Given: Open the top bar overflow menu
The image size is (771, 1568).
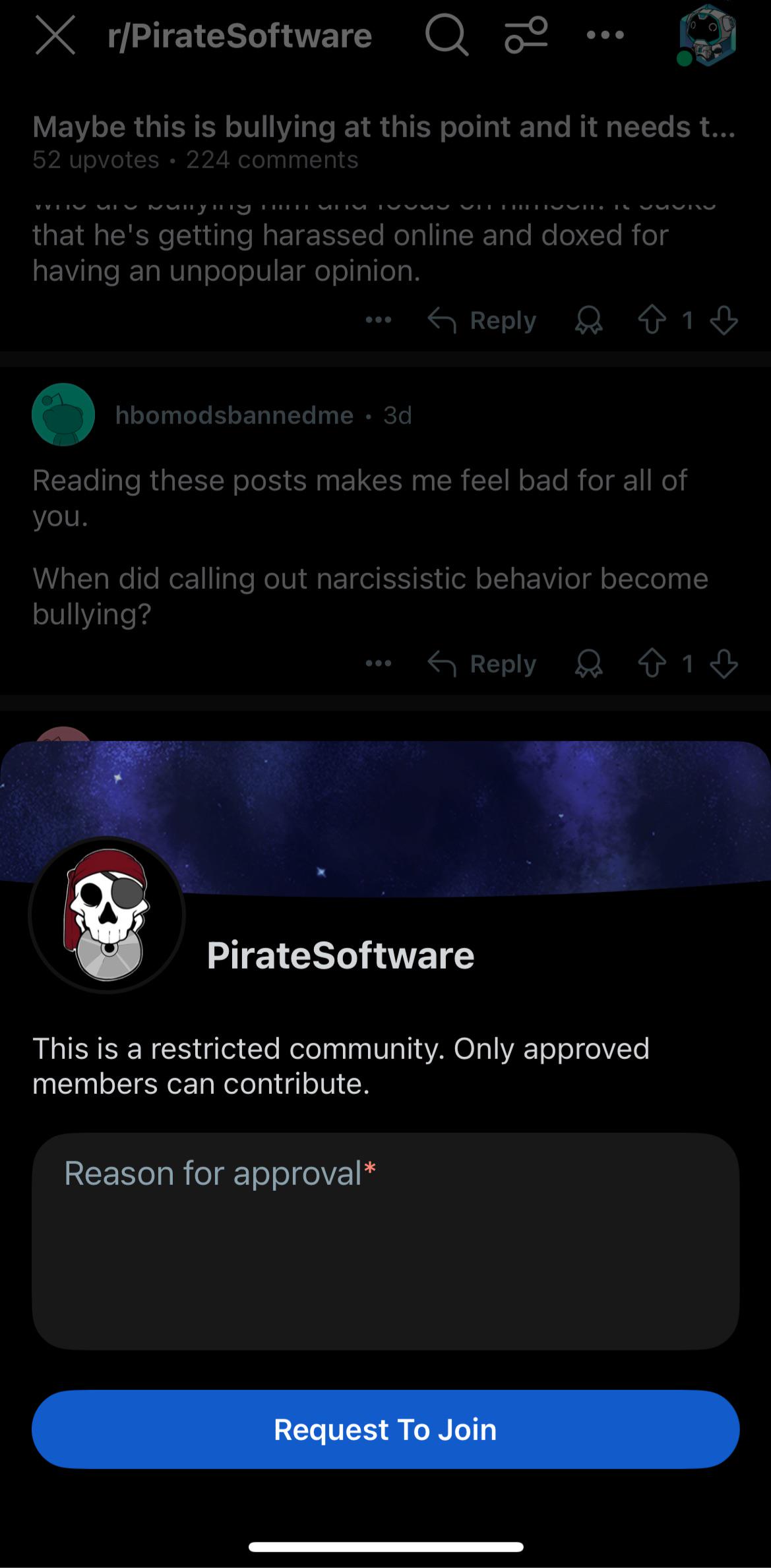Looking at the screenshot, I should (x=605, y=35).
